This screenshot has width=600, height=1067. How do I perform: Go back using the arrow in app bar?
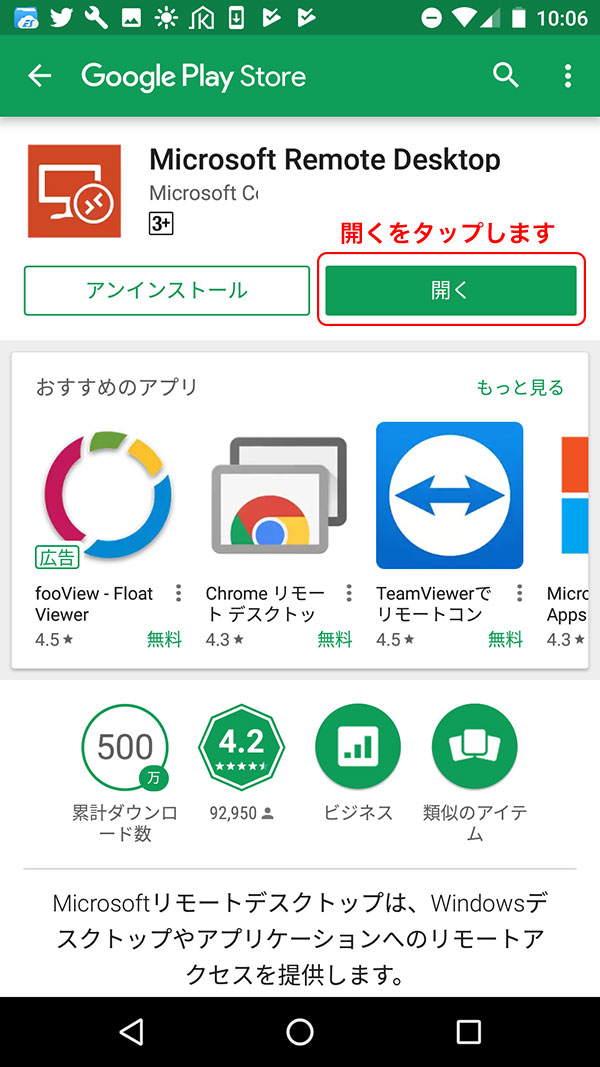tap(40, 76)
